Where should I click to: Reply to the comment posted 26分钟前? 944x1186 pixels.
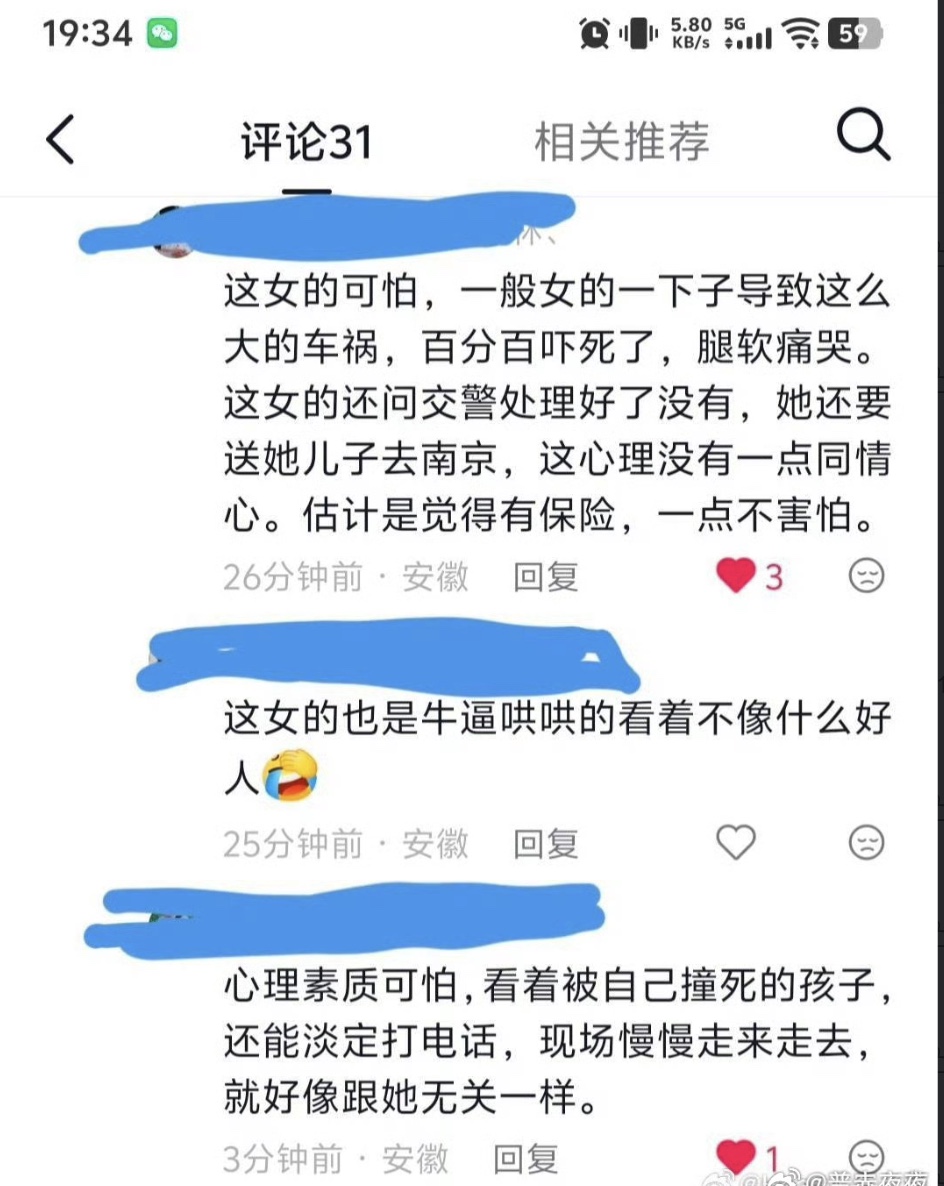(546, 577)
